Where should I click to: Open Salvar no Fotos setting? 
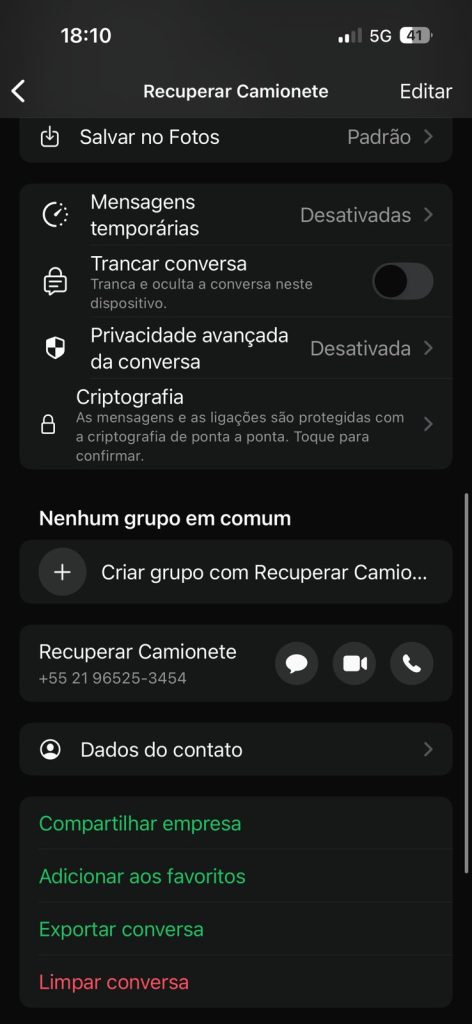[x=236, y=138]
